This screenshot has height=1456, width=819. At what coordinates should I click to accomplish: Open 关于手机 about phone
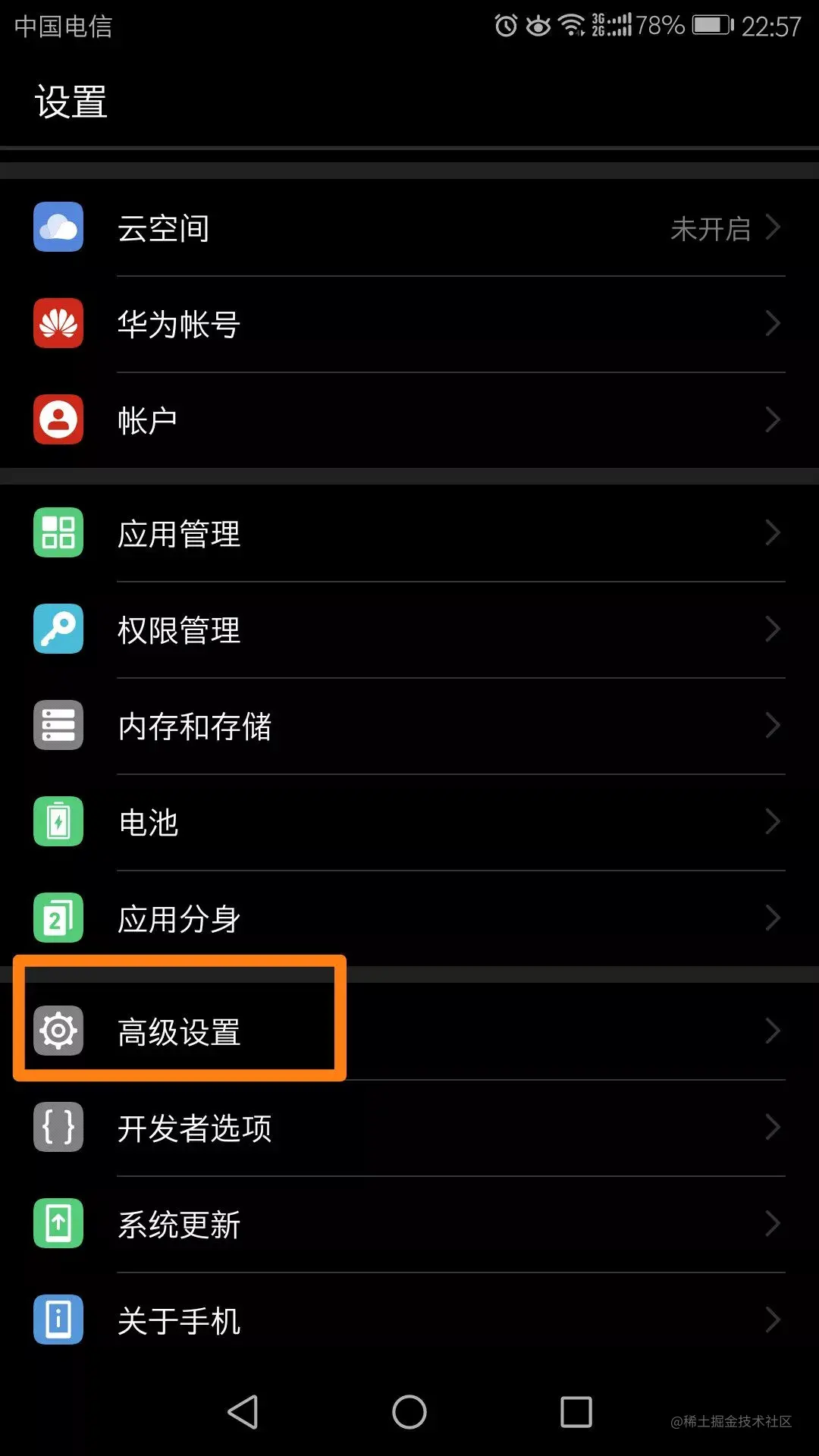click(x=409, y=1320)
